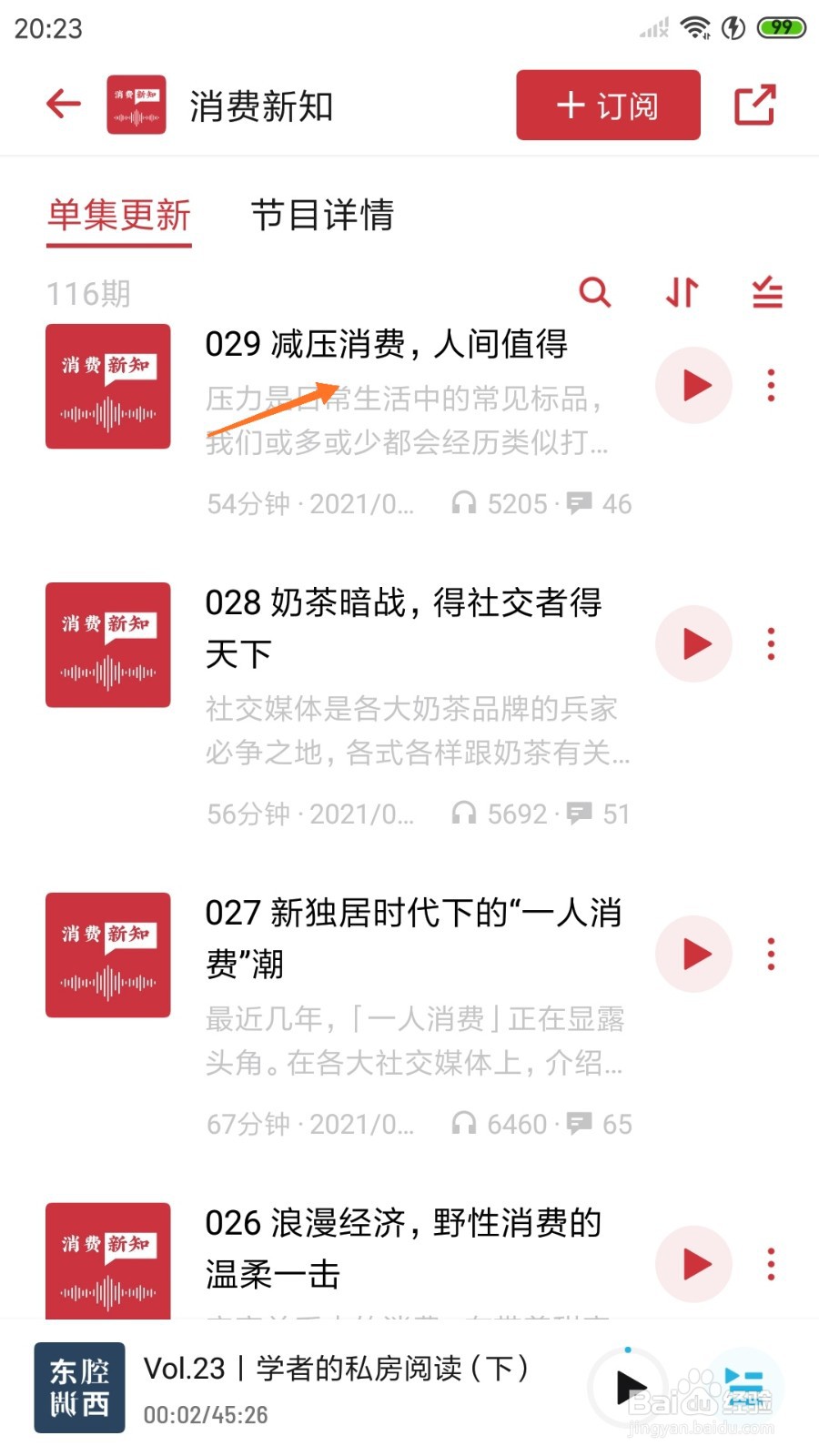Open episode 028 奶茶暗战 details

[403, 627]
